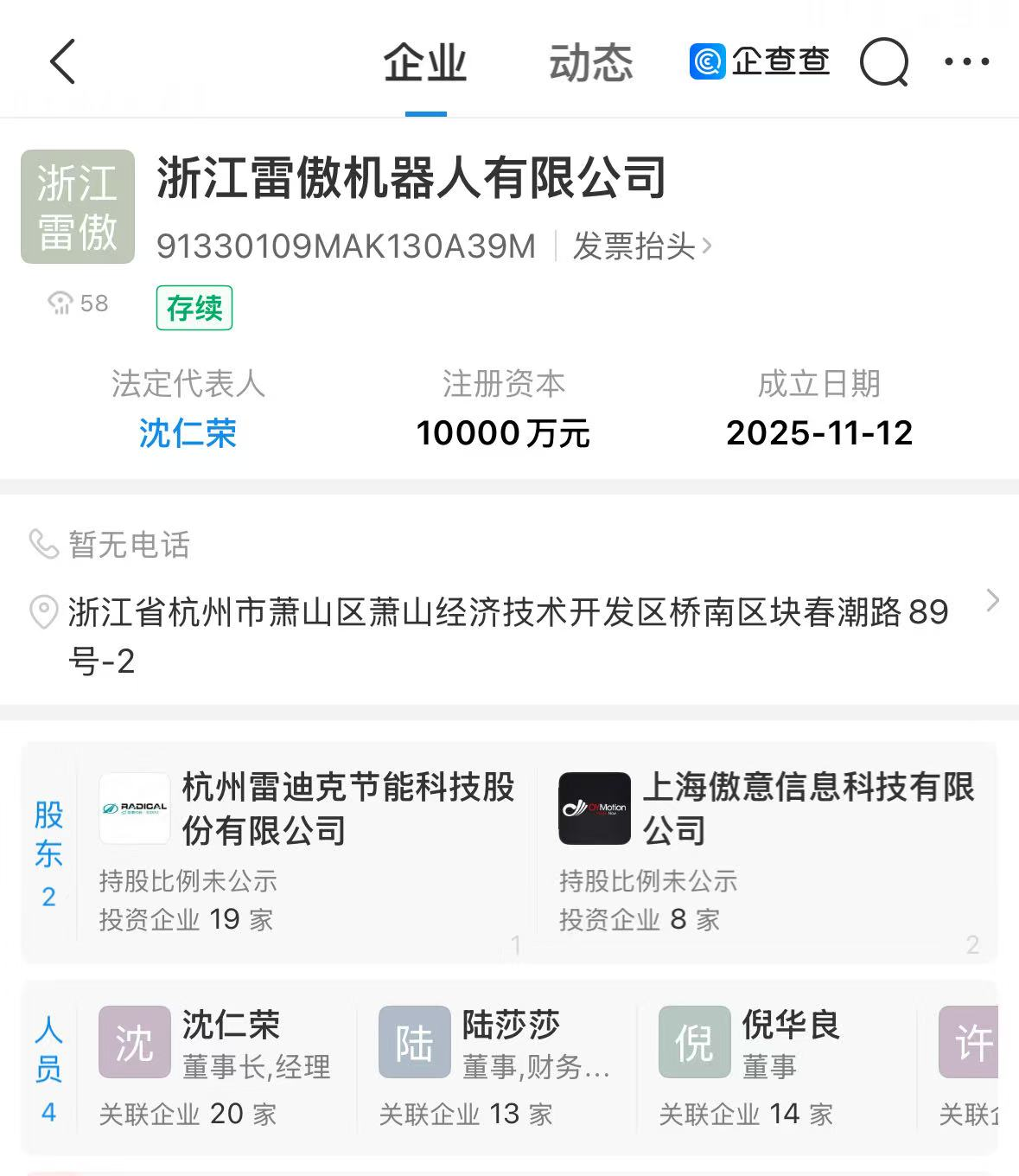Open the 股东 2 section
The image size is (1019, 1176).
coord(49,853)
